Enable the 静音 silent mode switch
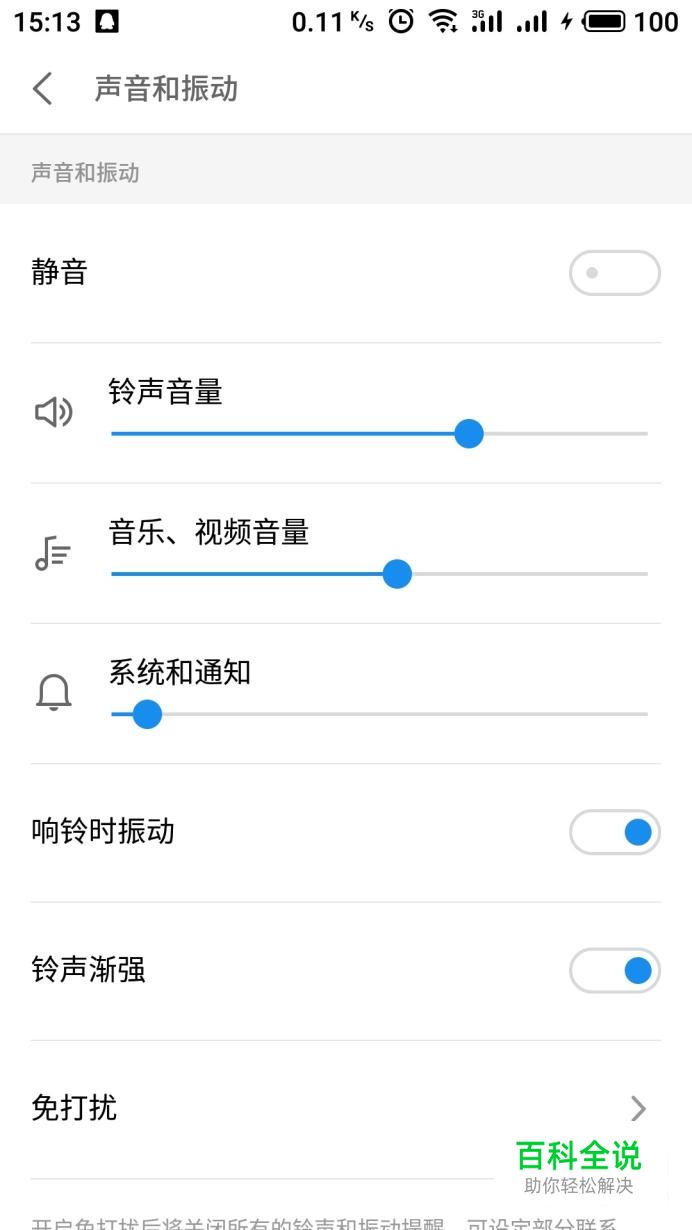Screen dimensions: 692x1230 click(614, 273)
